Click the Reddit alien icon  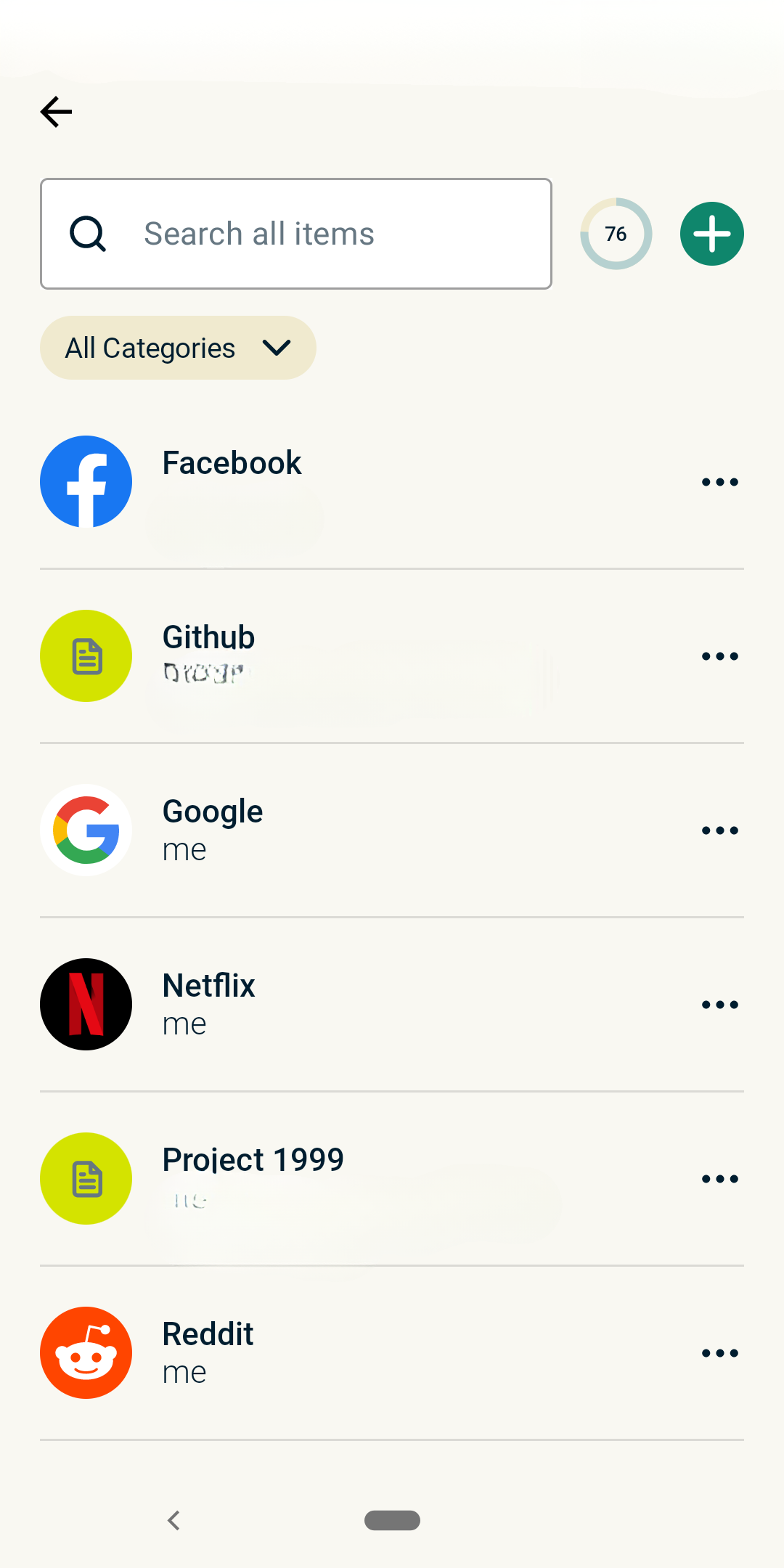pos(86,1352)
